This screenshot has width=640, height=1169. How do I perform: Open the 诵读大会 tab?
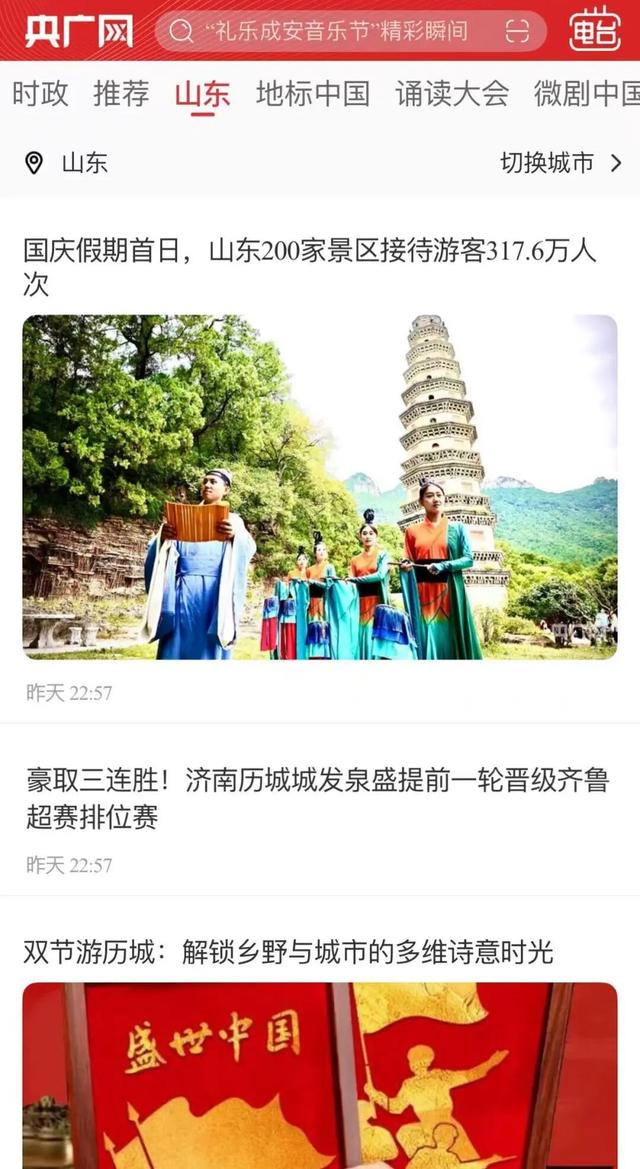point(451,94)
